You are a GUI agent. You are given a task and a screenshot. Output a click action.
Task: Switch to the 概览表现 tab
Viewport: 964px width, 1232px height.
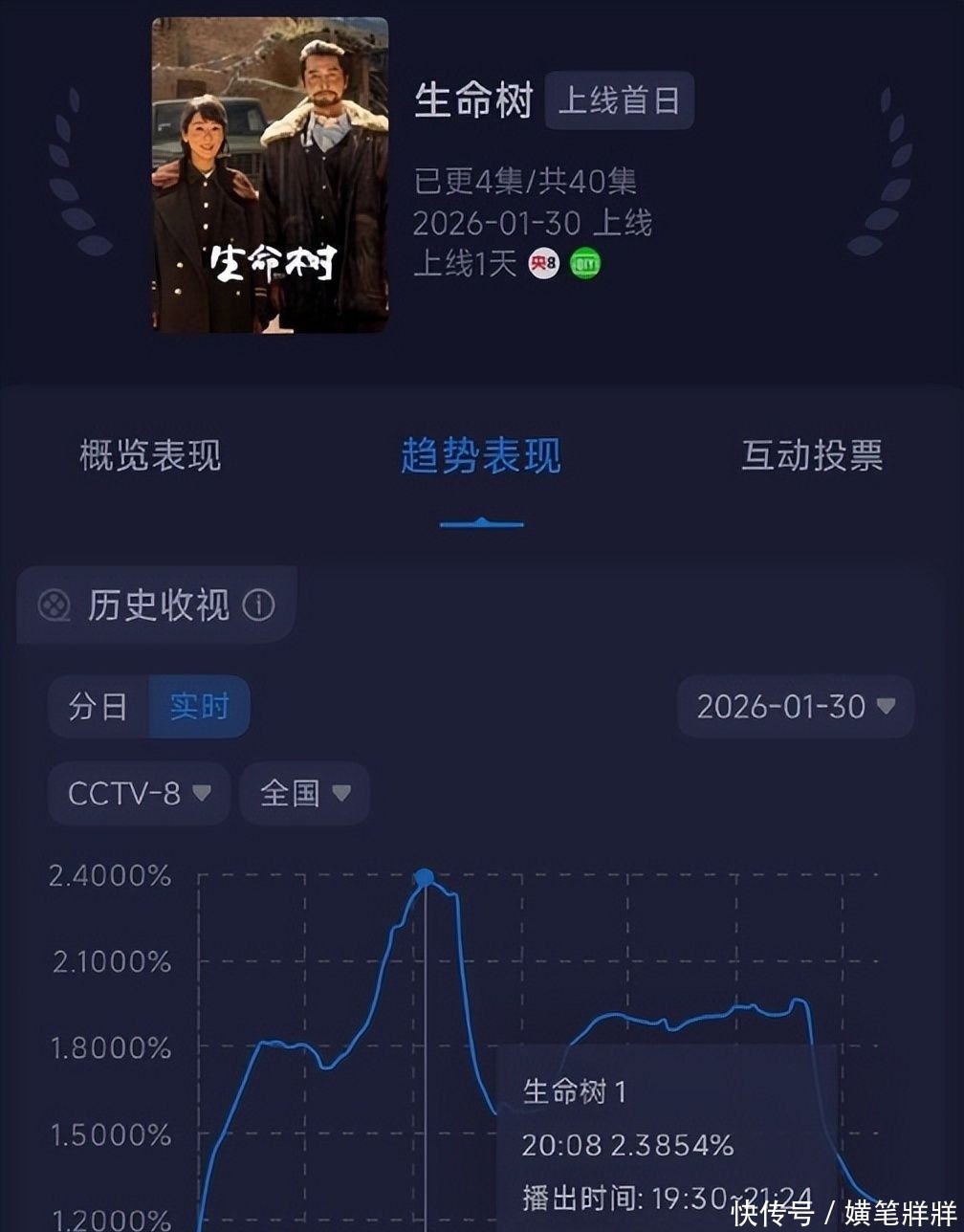click(150, 455)
